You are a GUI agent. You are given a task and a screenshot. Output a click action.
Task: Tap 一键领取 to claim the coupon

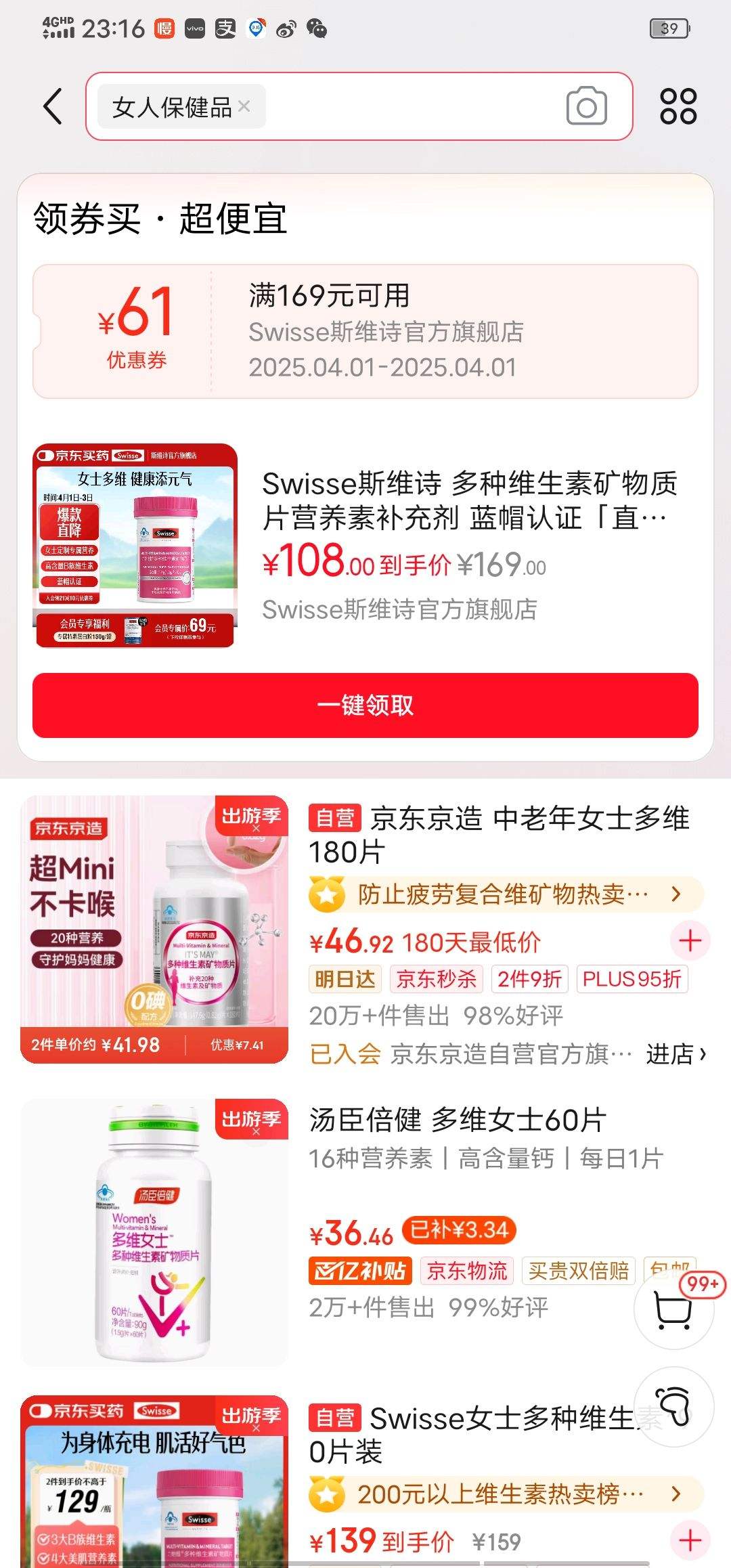(x=365, y=704)
